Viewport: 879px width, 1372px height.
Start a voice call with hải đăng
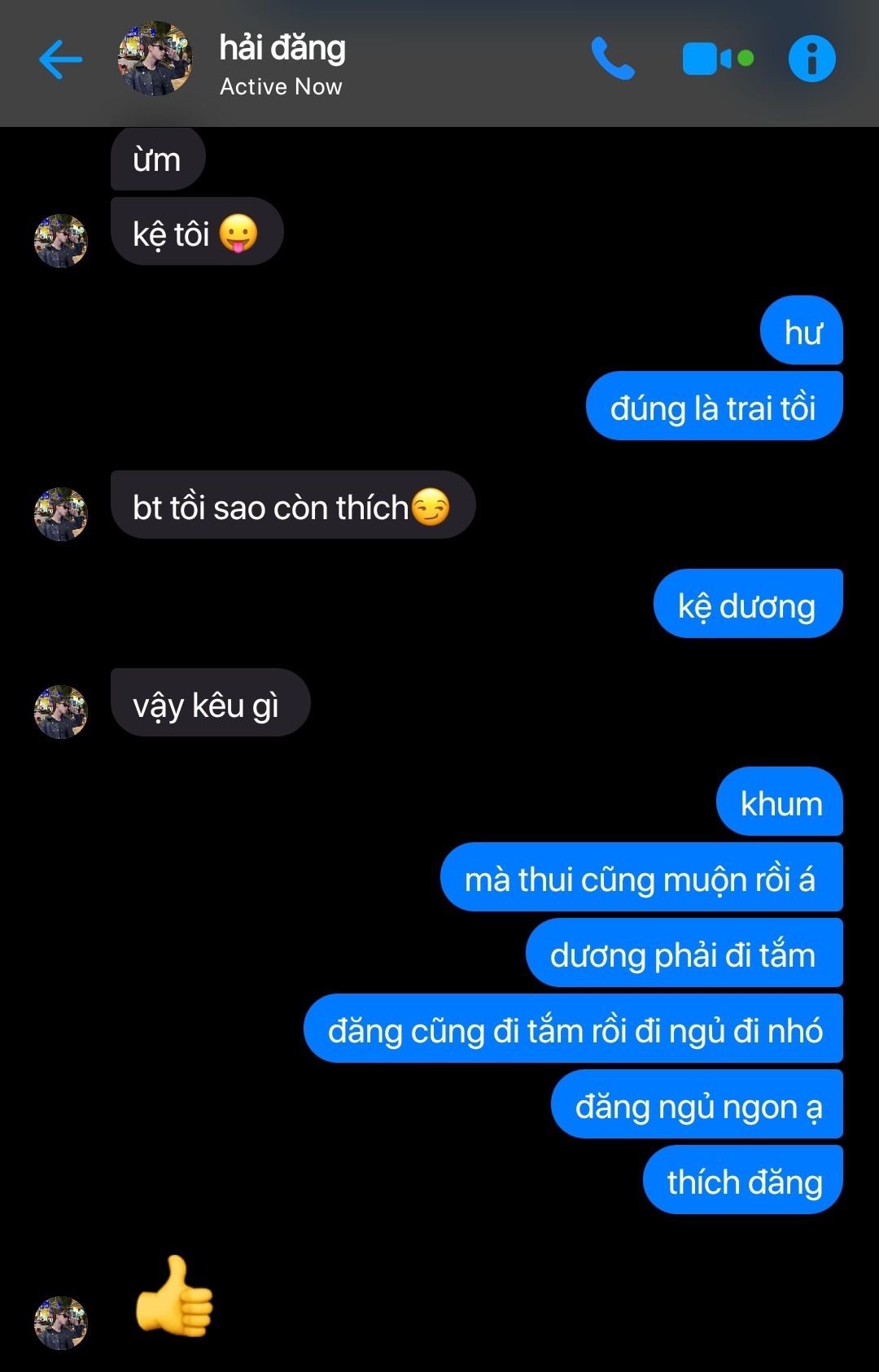coord(612,59)
